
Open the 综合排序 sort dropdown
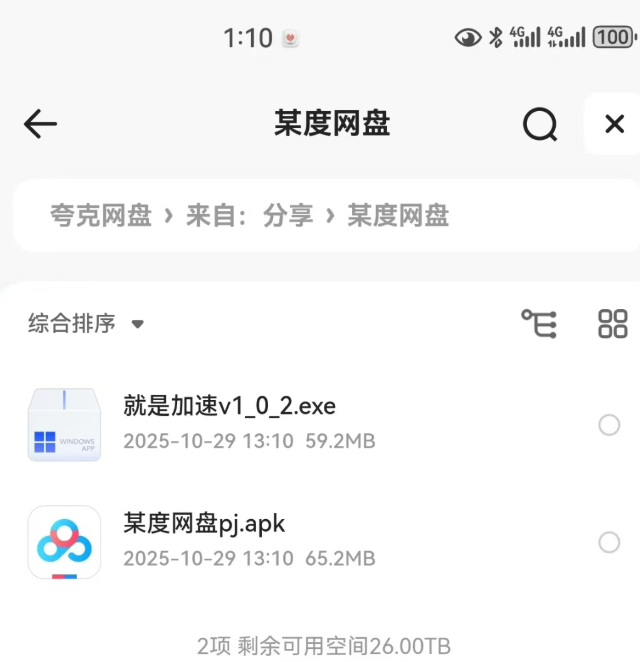click(87, 324)
